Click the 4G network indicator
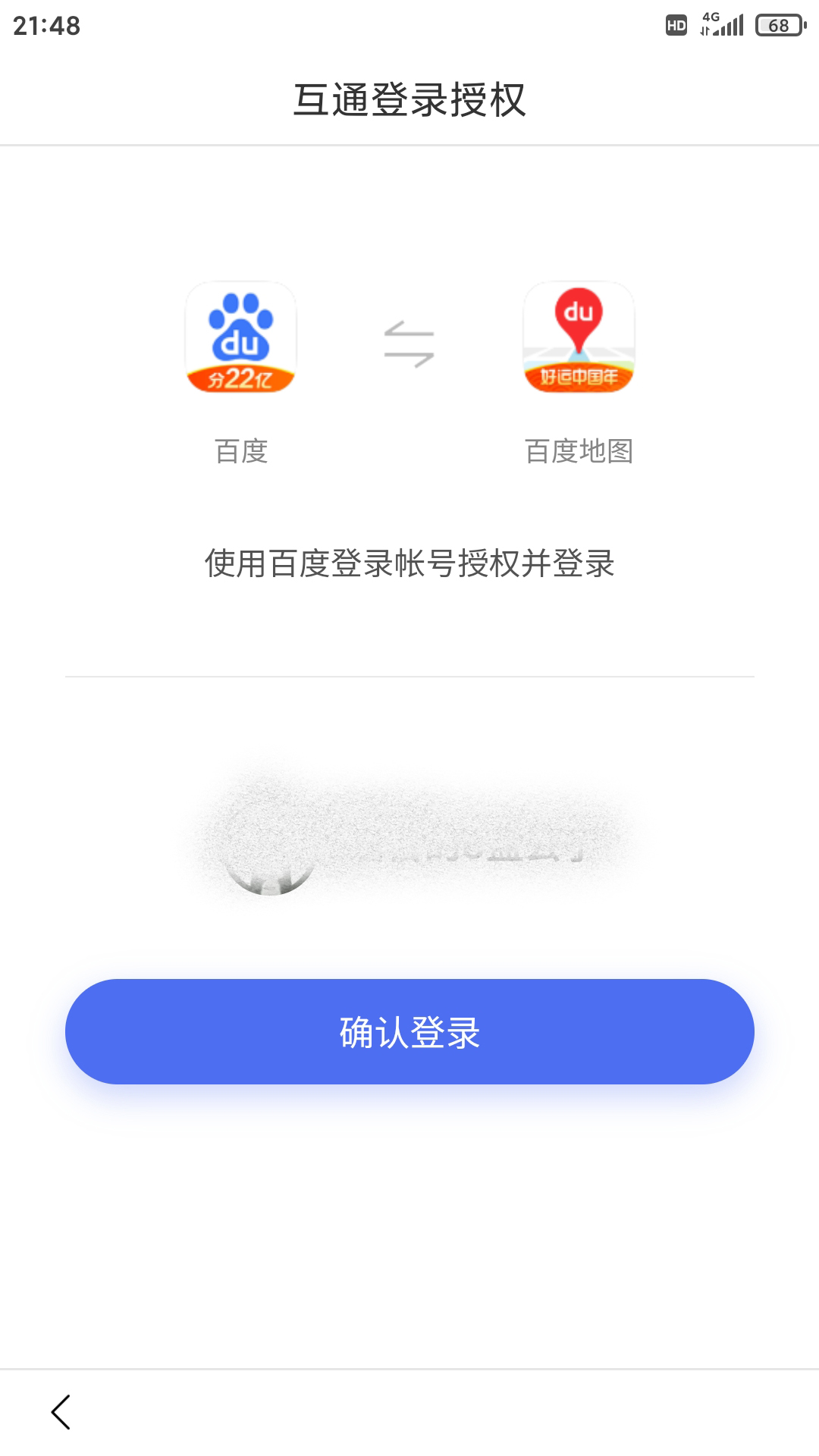This screenshot has height=1456, width=819. pyautogui.click(x=710, y=17)
